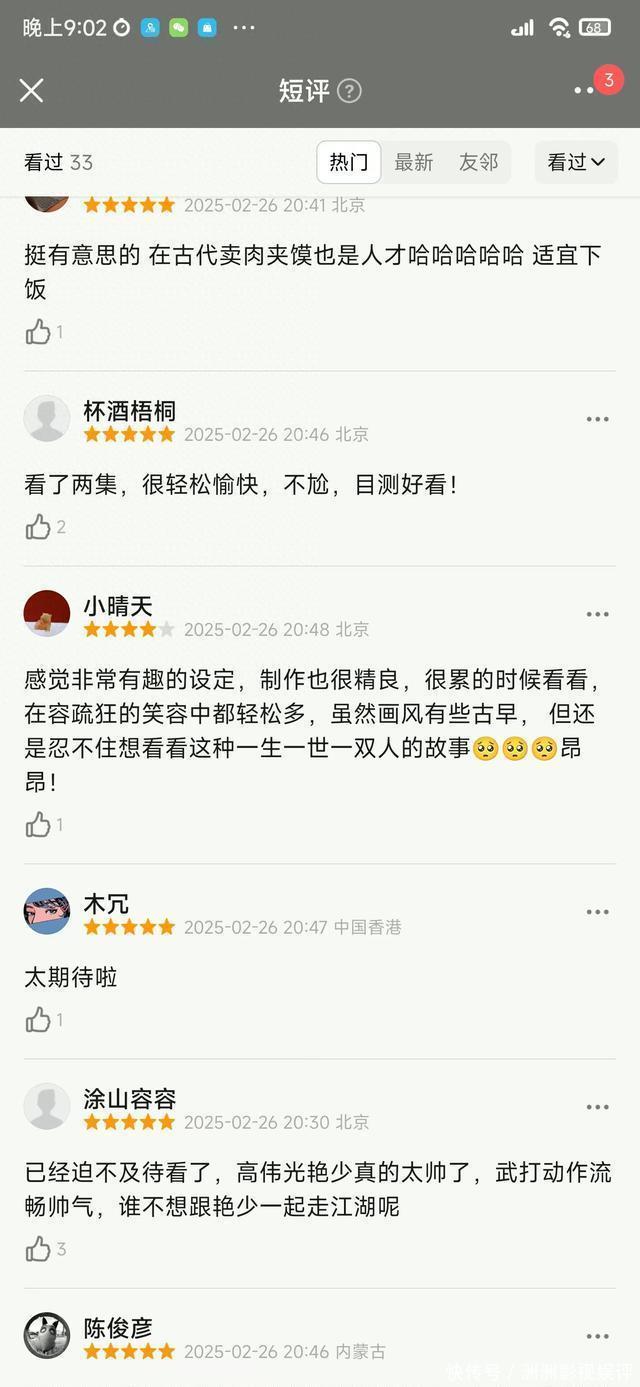Close the 短评 page
This screenshot has width=640, height=1387.
coord(31,91)
